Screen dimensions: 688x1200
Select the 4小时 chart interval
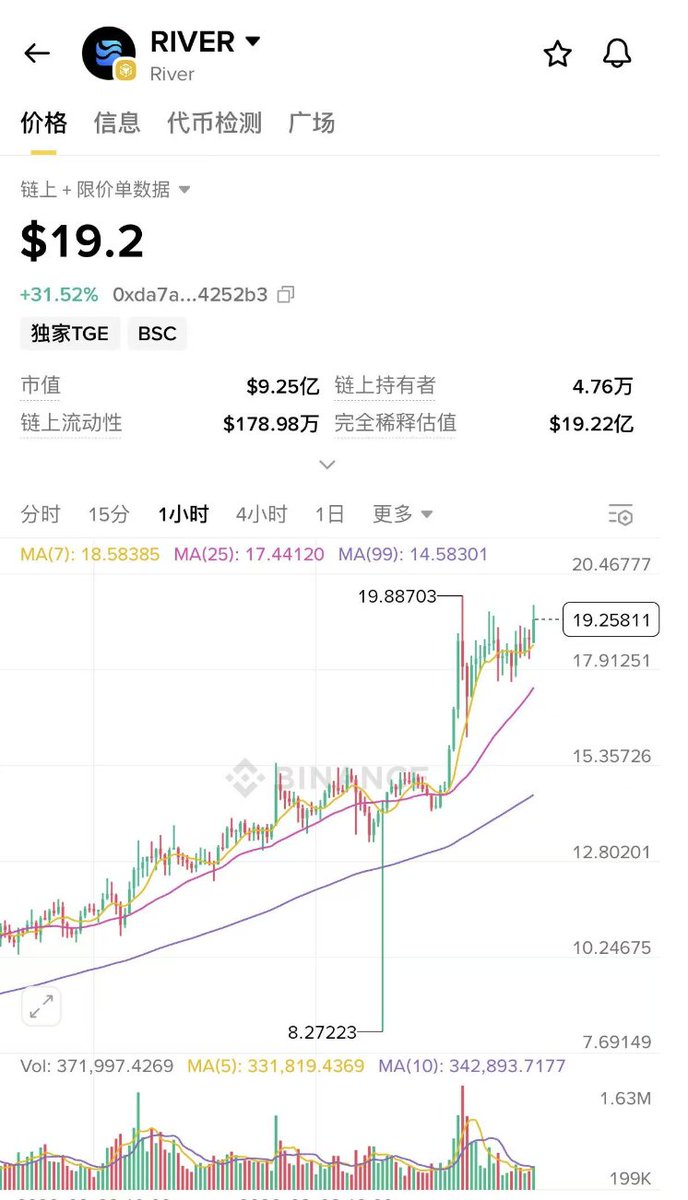261,515
